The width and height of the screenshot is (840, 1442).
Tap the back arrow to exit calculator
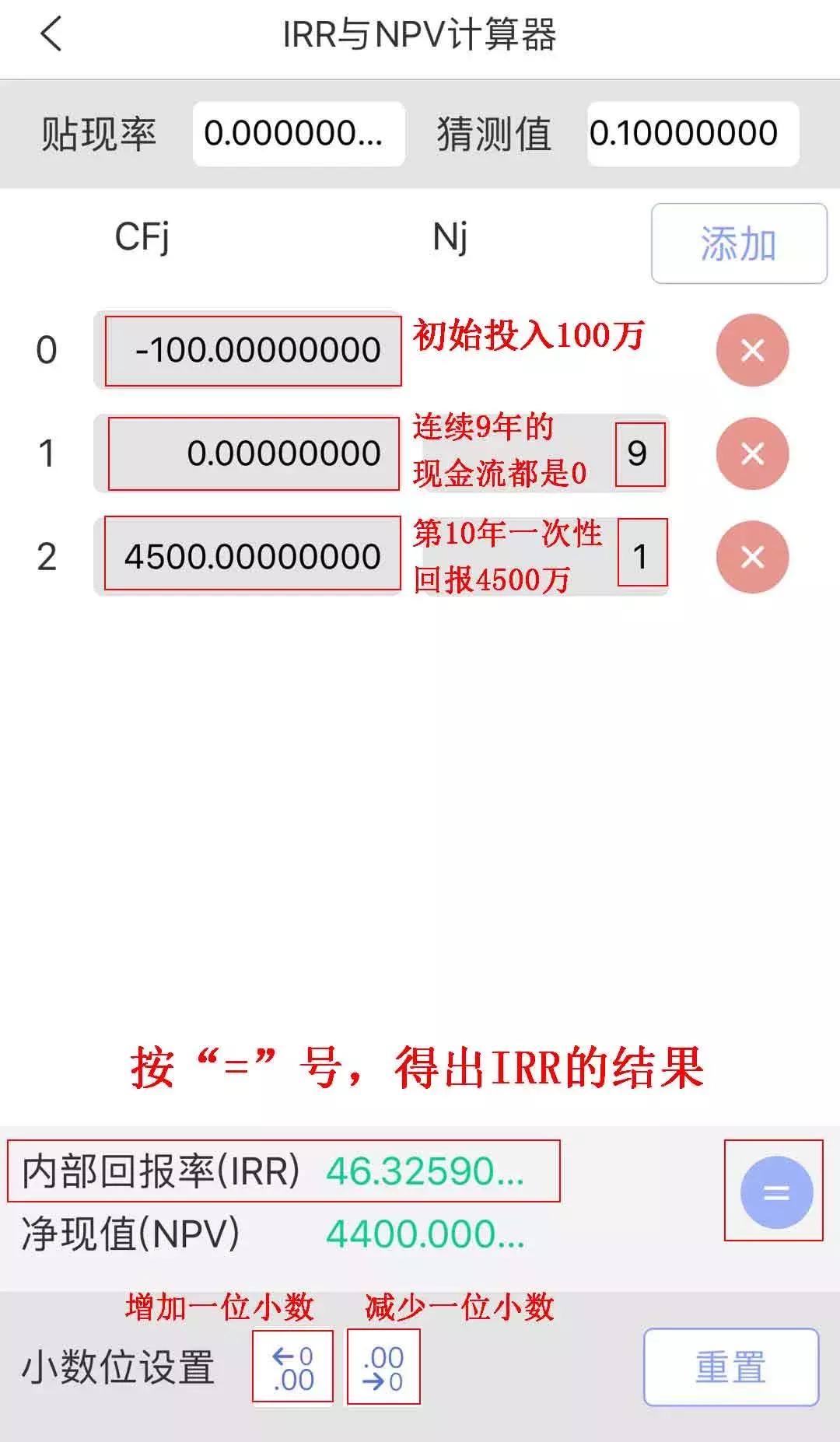[51, 35]
